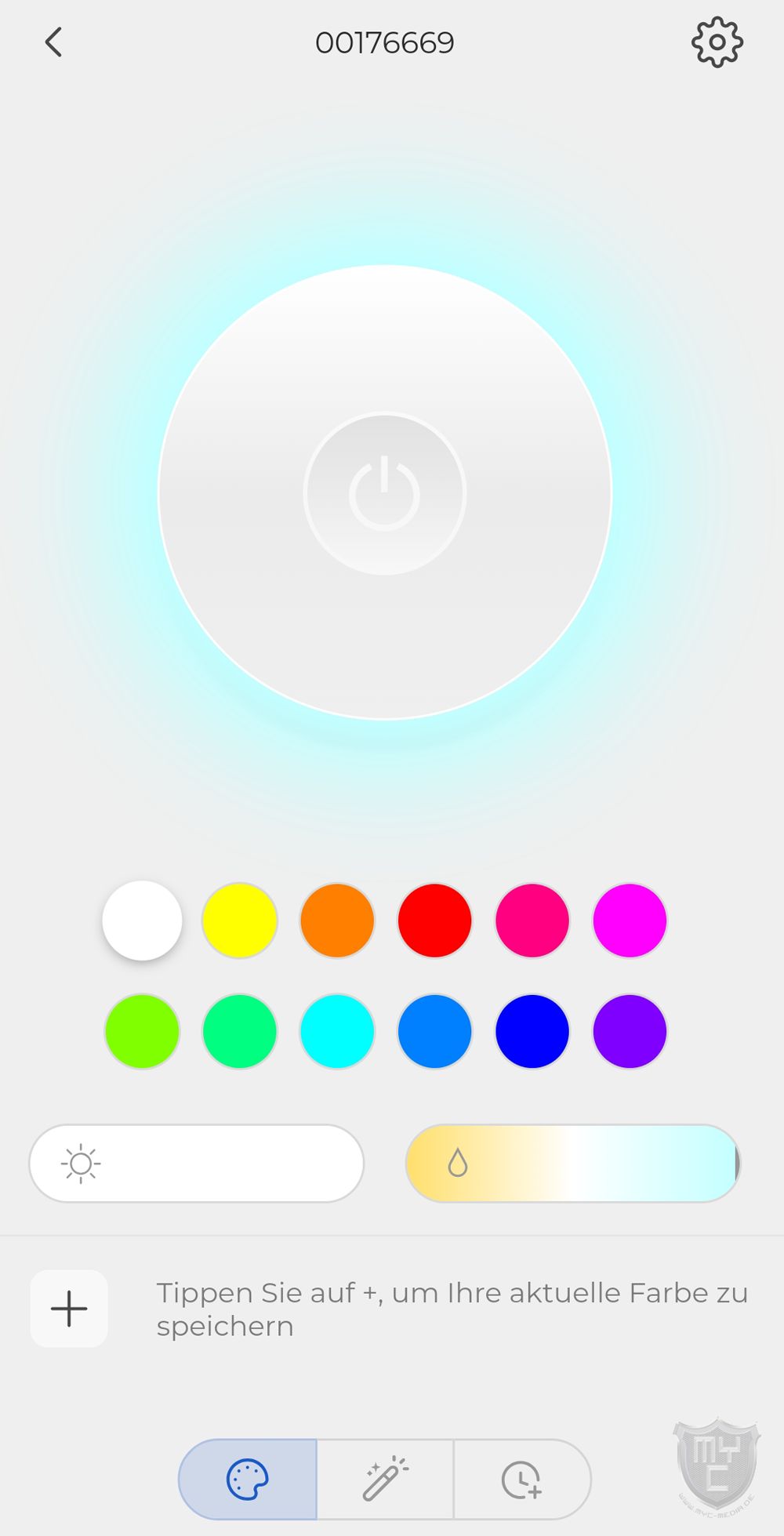Pick the red color swatch
The width and height of the screenshot is (784, 1536).
pos(434,921)
